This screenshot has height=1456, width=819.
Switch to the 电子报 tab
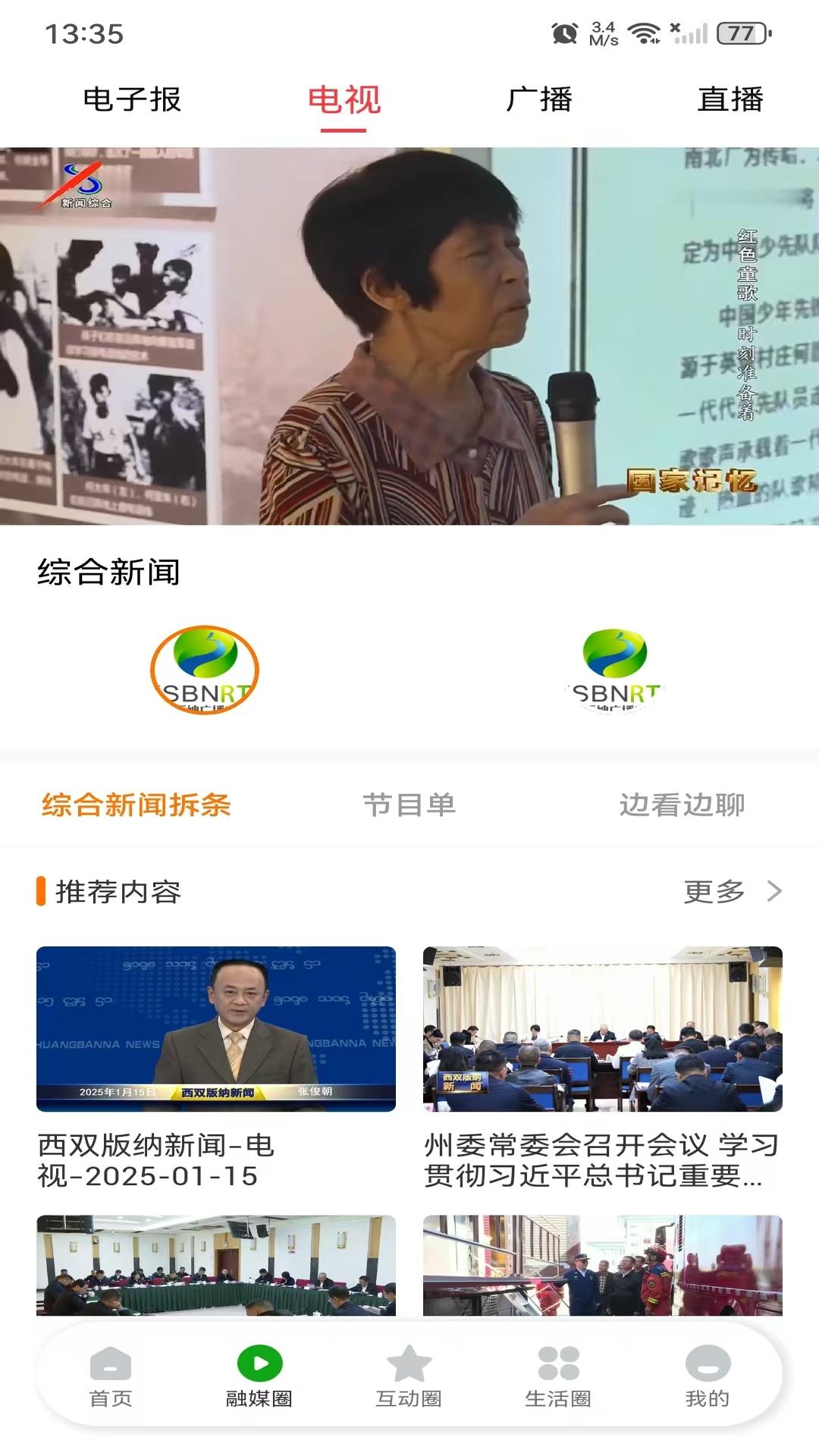[x=132, y=99]
